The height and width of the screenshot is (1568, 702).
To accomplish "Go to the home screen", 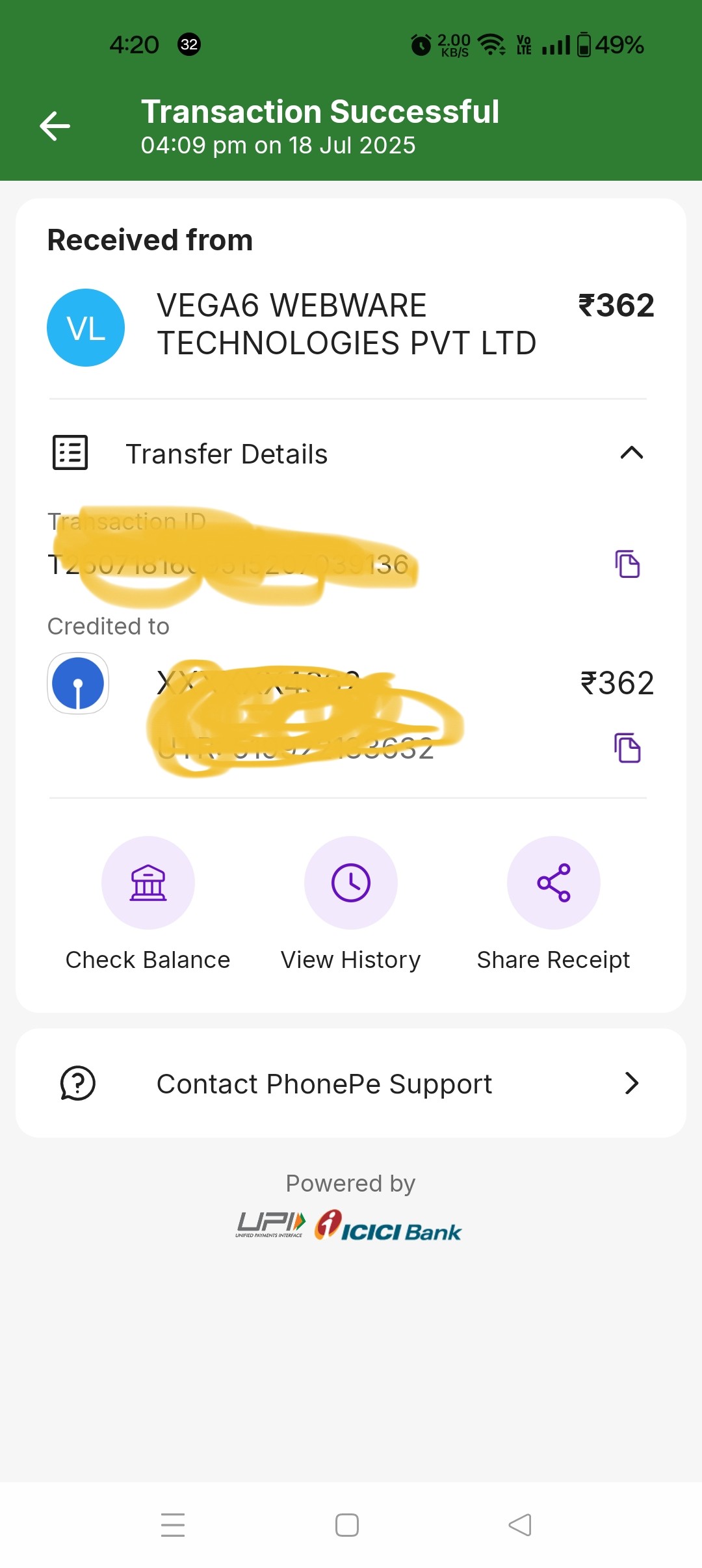I will click(x=347, y=1524).
